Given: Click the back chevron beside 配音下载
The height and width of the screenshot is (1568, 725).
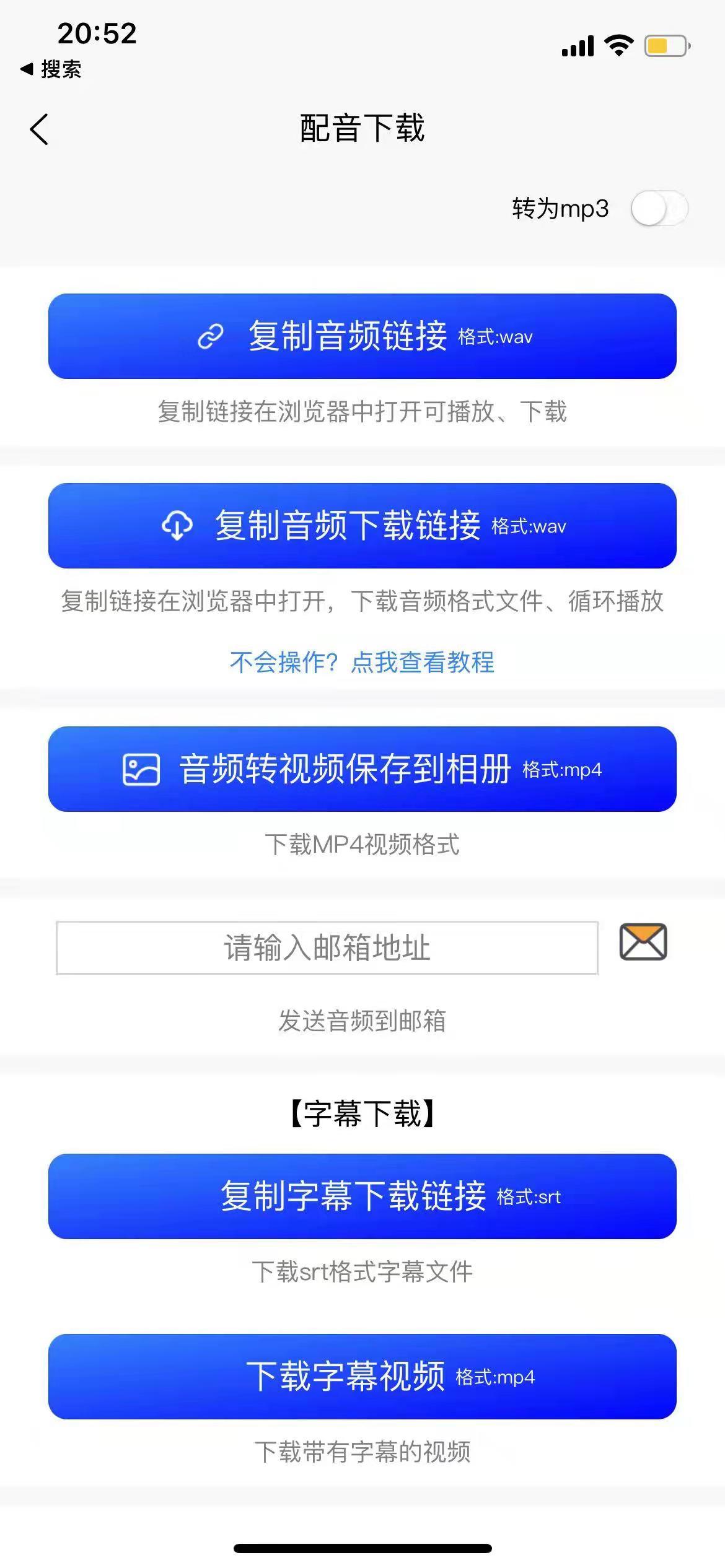Looking at the screenshot, I should (x=39, y=129).
